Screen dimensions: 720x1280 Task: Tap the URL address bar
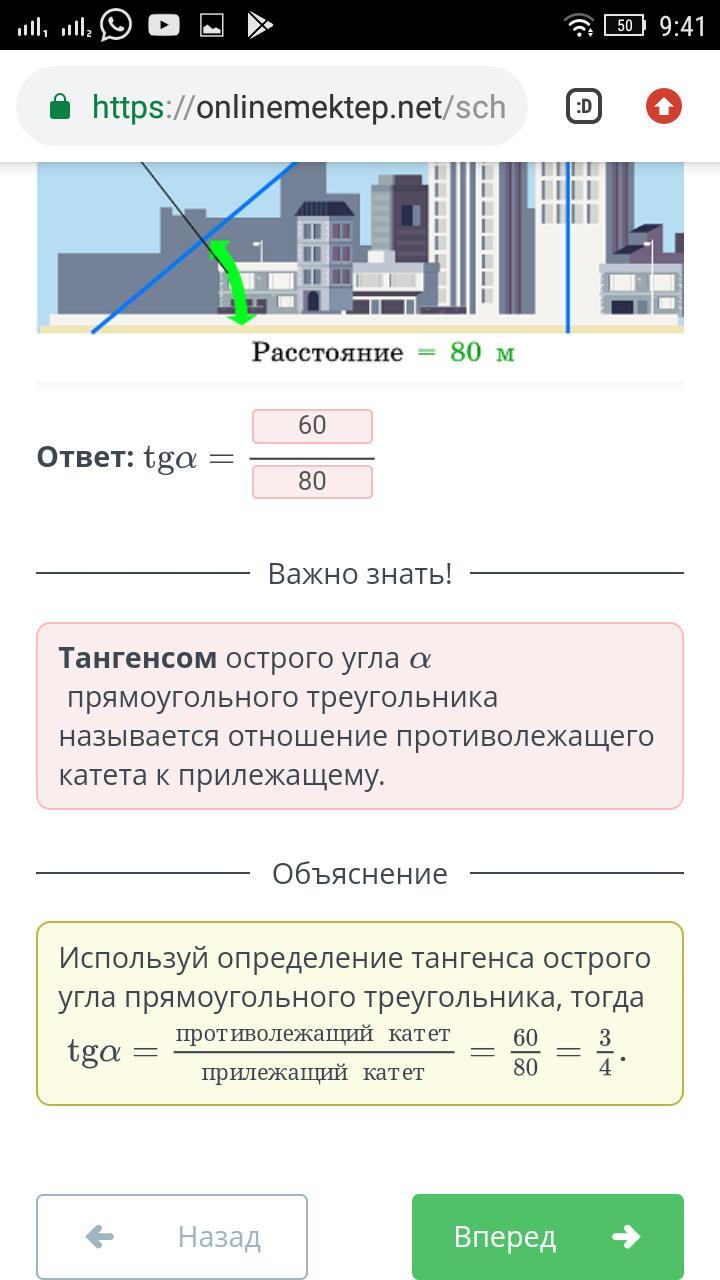click(298, 107)
